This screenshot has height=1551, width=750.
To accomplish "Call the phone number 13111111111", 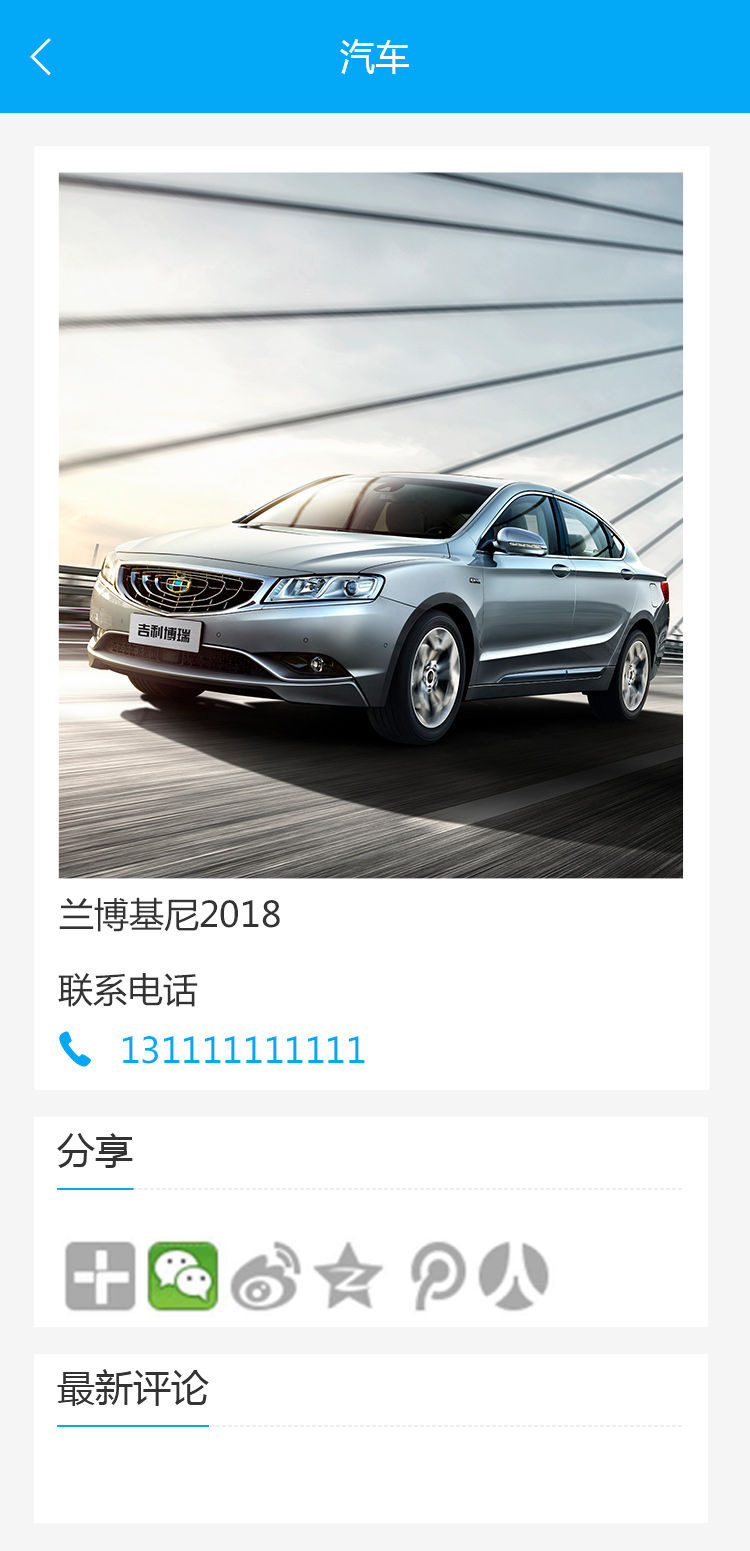I will pyautogui.click(x=242, y=1050).
